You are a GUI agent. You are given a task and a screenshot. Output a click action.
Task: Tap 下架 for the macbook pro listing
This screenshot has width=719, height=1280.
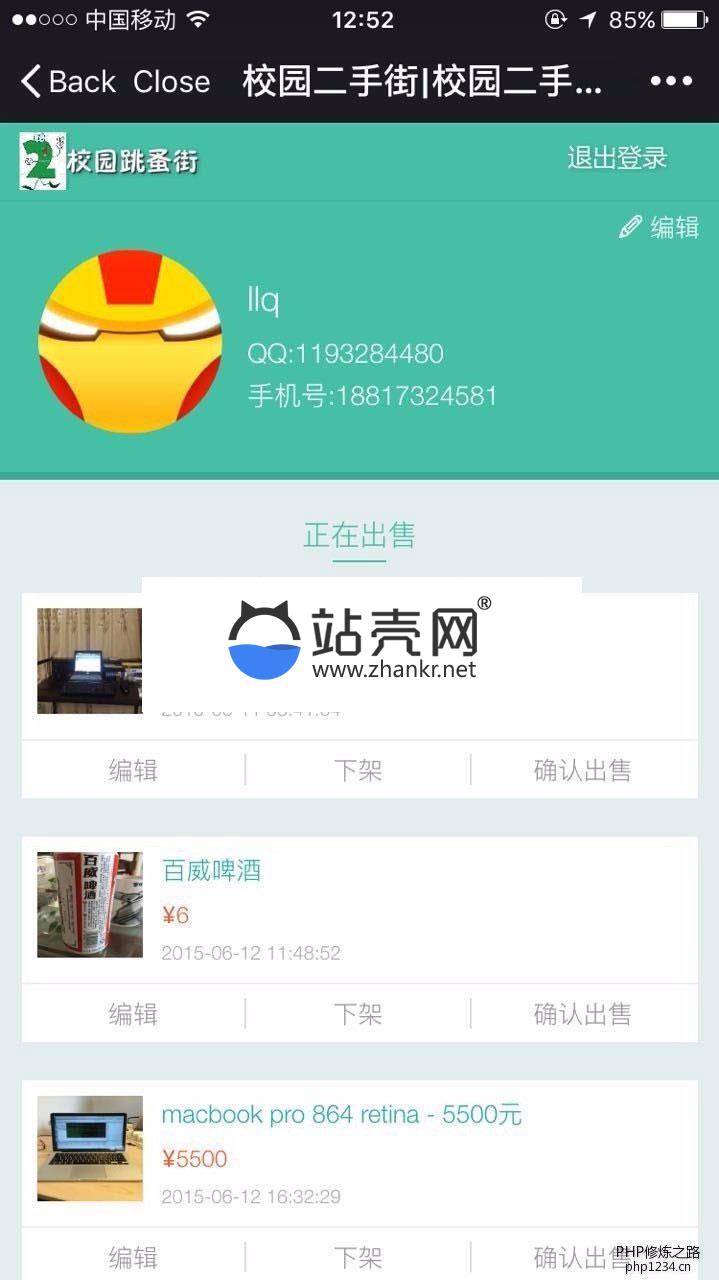[x=358, y=1256]
